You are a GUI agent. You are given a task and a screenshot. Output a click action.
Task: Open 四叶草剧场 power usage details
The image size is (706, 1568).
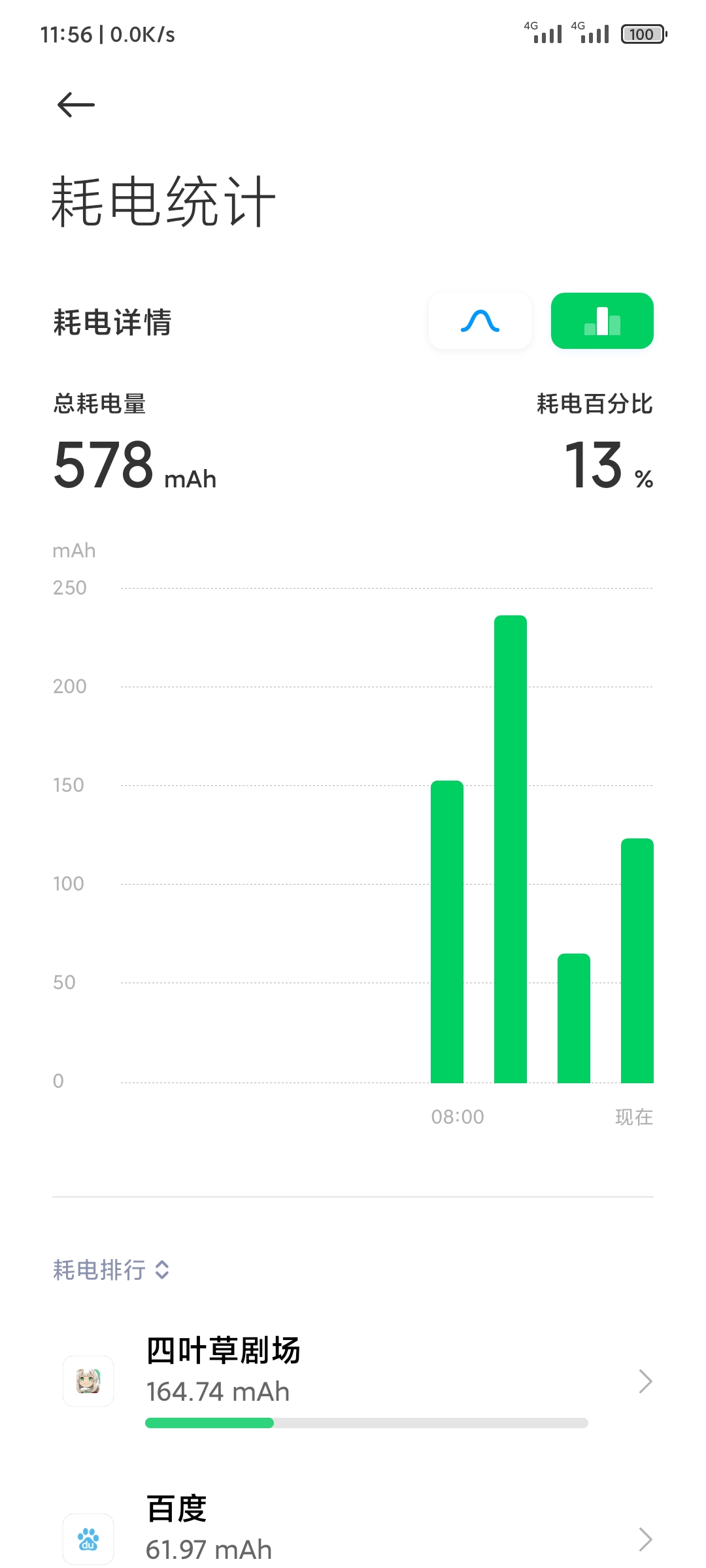point(353,1381)
